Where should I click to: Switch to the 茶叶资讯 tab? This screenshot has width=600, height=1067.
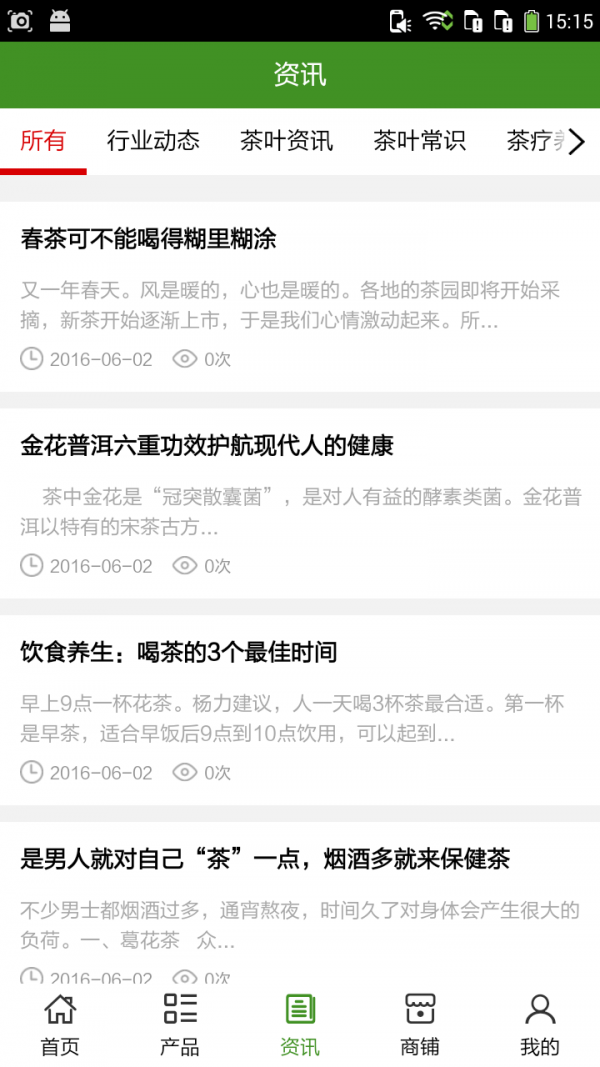[286, 141]
